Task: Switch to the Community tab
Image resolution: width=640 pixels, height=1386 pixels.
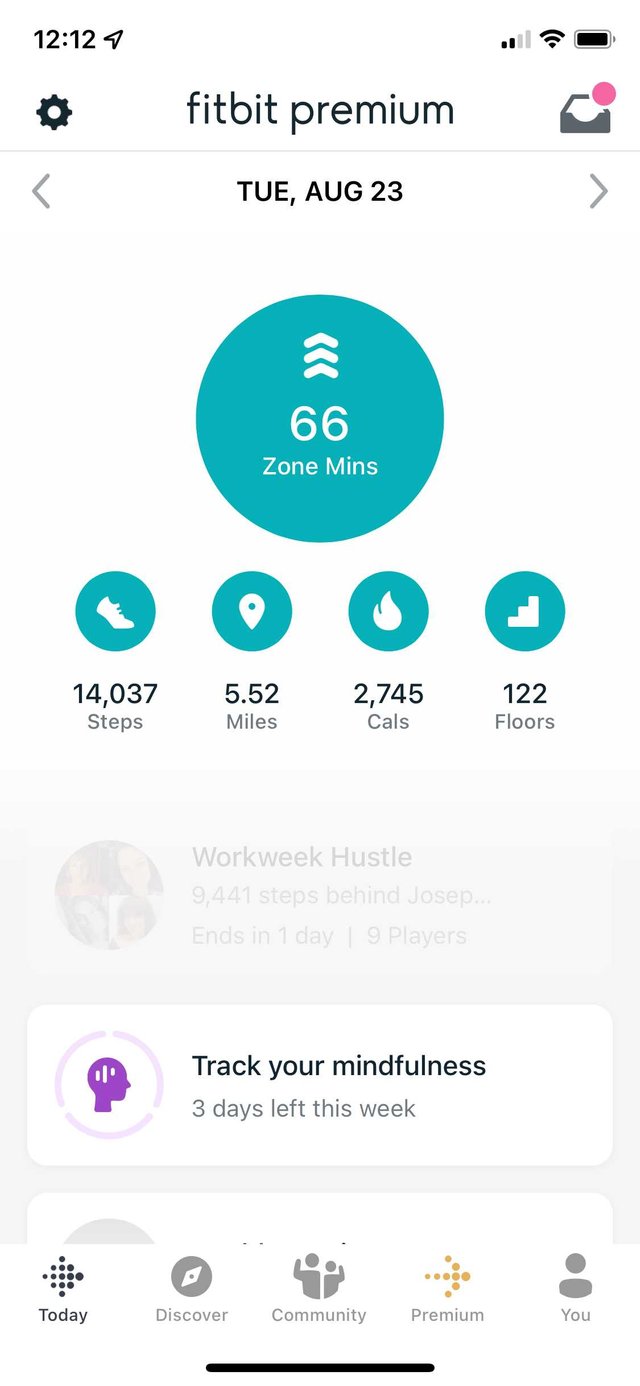Action: (319, 1289)
